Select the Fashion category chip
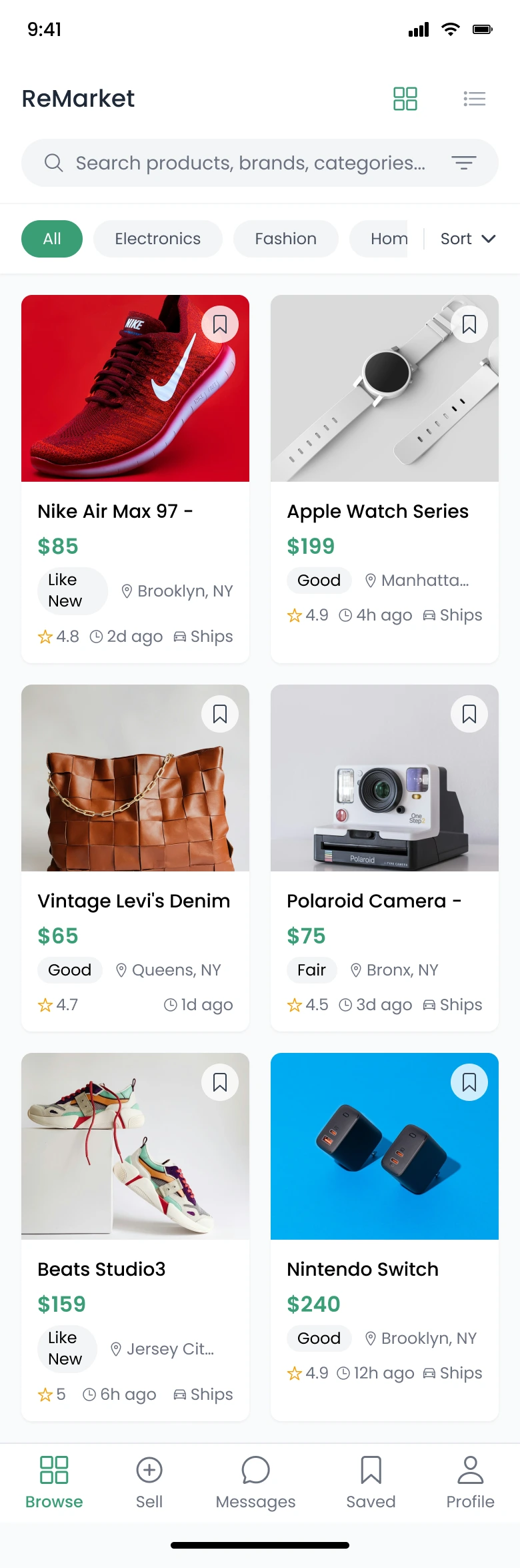The height and width of the screenshot is (1568, 520). coord(285,239)
